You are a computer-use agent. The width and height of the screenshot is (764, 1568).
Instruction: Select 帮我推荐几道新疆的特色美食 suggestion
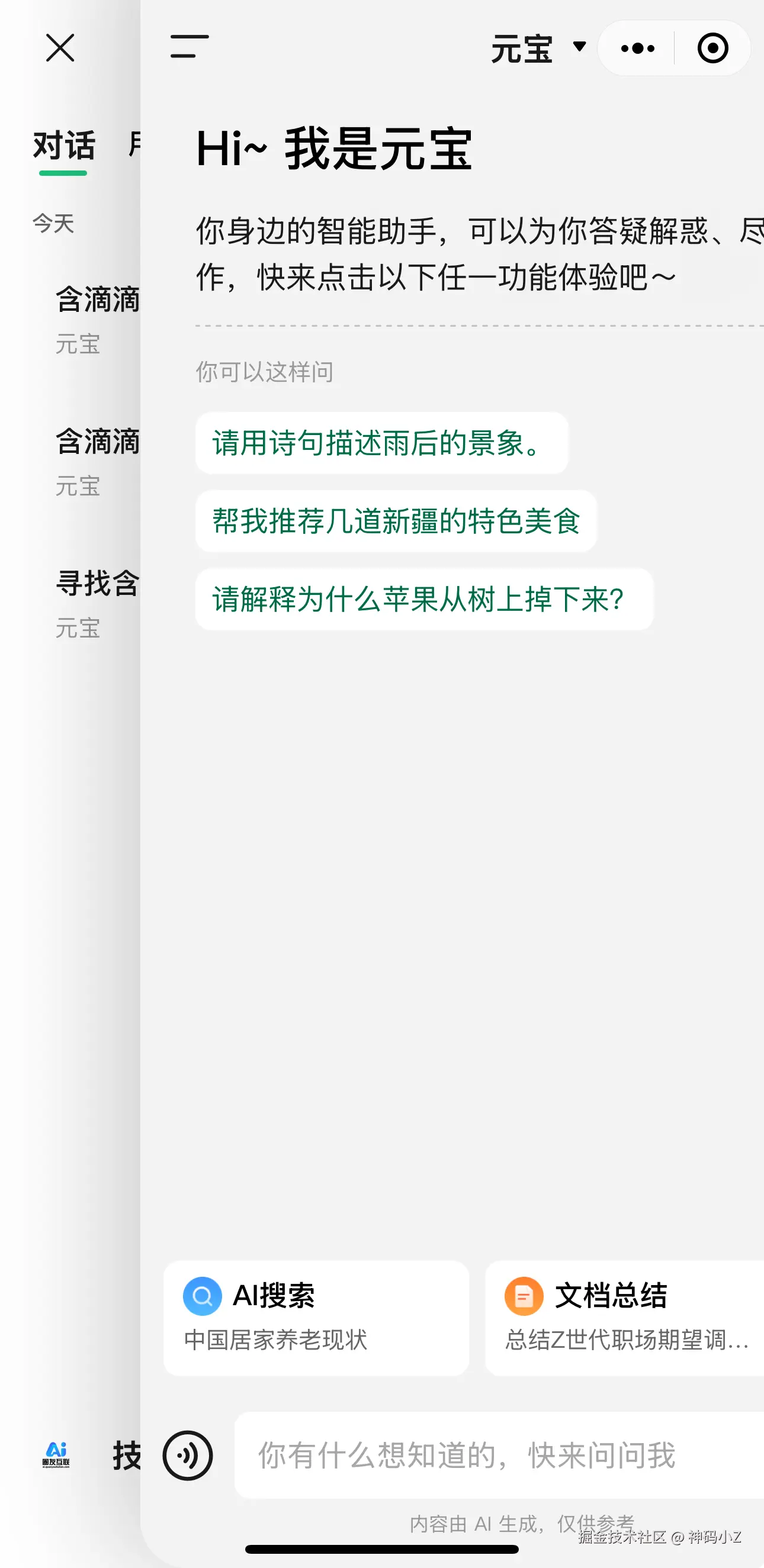coord(396,521)
